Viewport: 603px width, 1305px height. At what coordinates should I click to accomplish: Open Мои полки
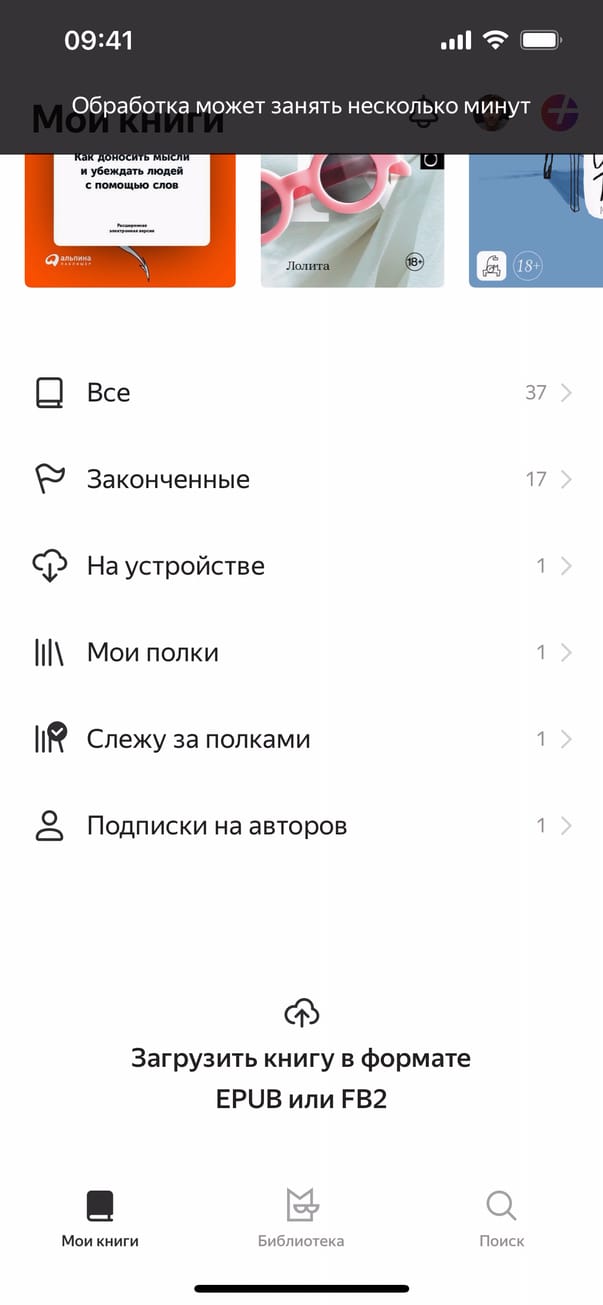click(x=300, y=653)
